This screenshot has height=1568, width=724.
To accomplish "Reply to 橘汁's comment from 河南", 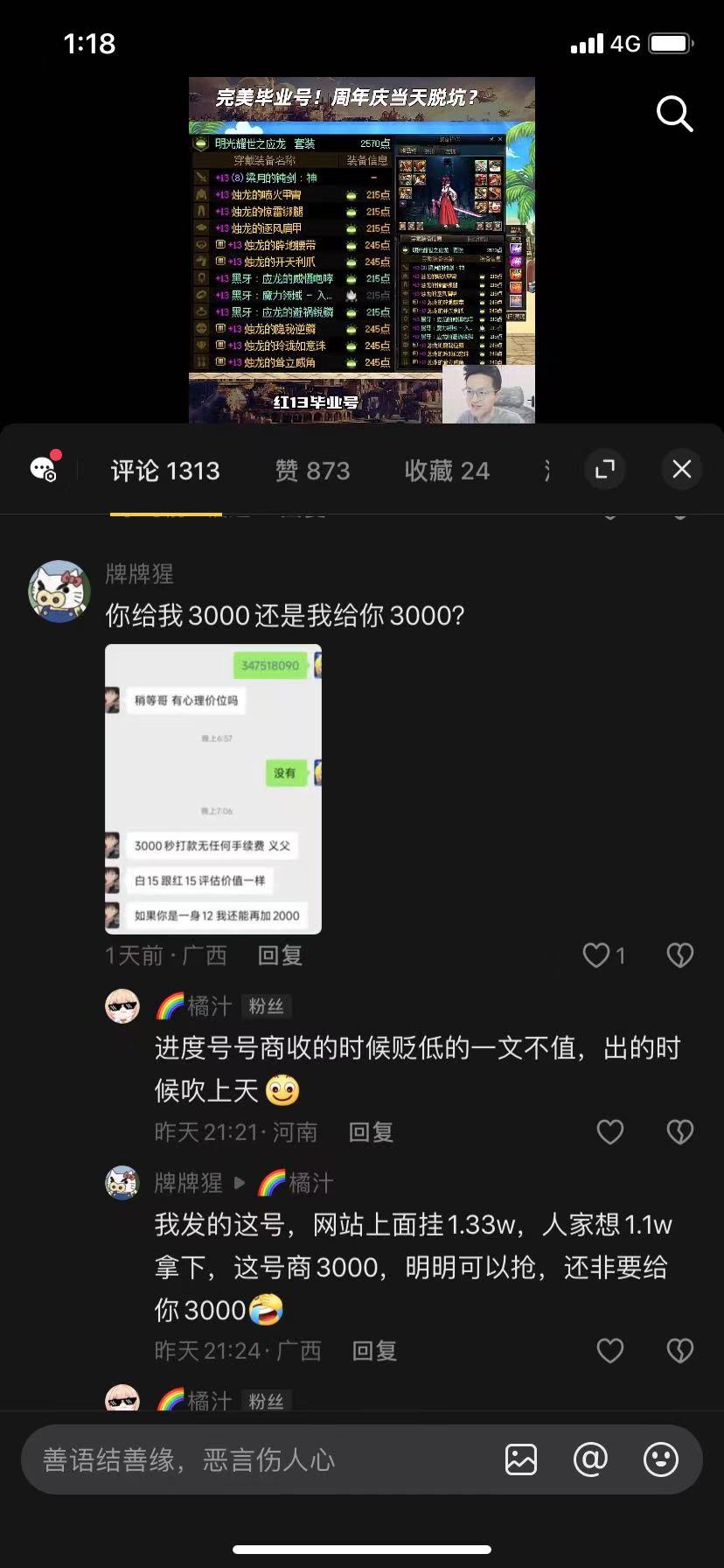I will [x=371, y=1132].
